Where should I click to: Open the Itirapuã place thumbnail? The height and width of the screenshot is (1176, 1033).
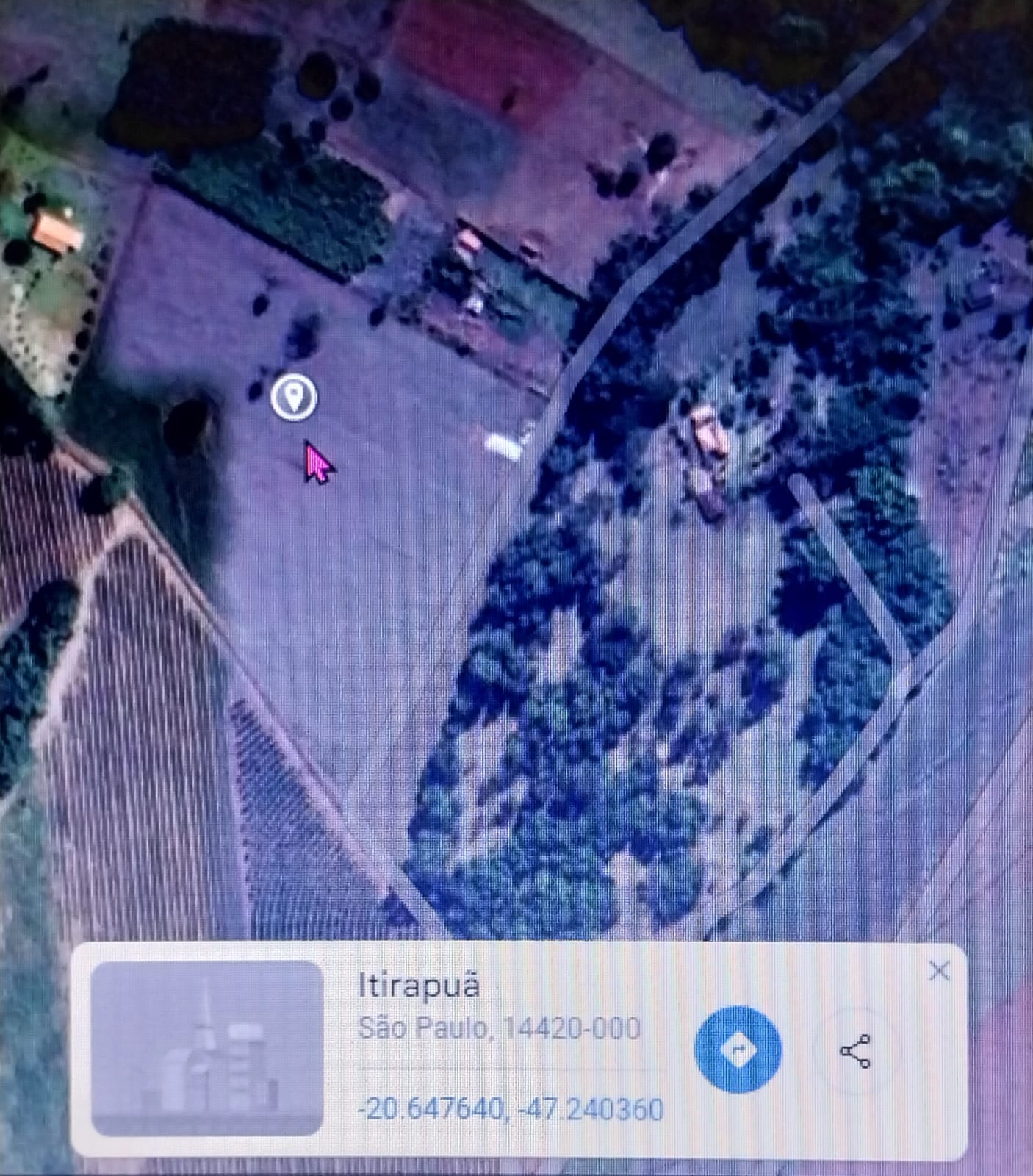pyautogui.click(x=207, y=1049)
